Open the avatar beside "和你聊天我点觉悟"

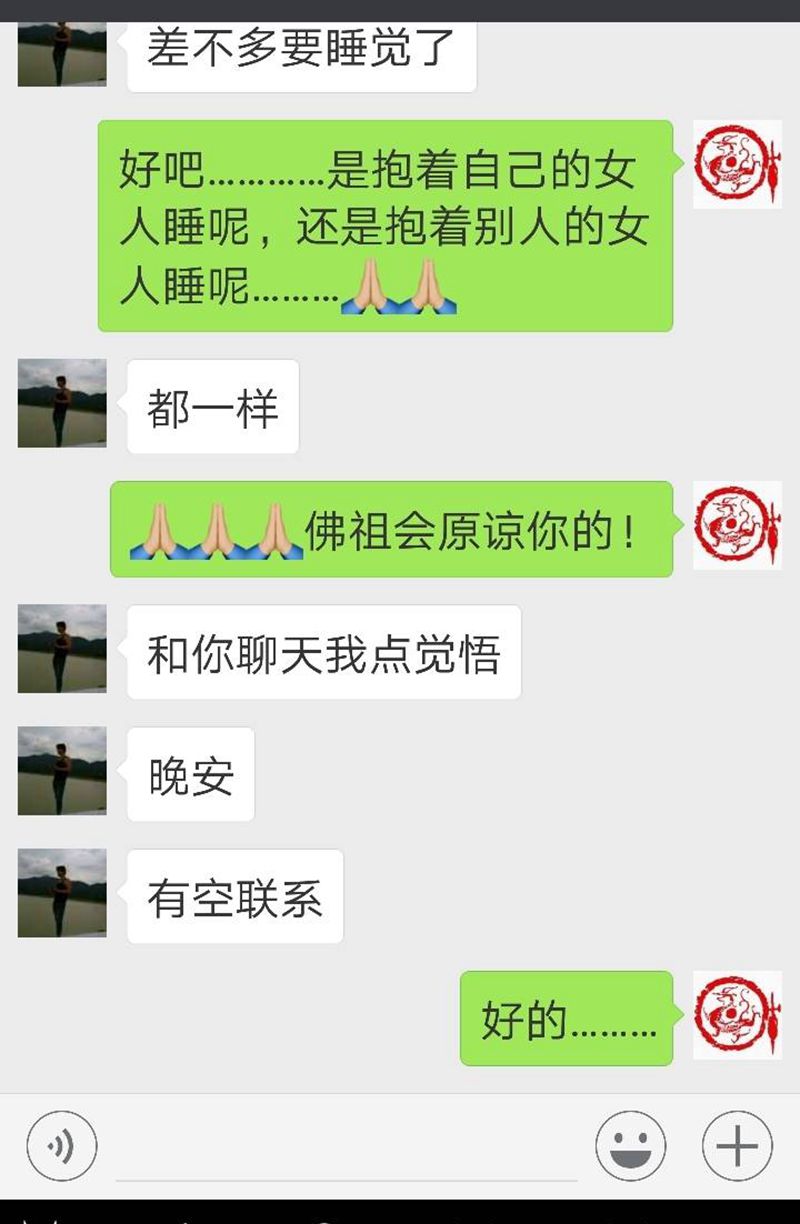tap(62, 648)
